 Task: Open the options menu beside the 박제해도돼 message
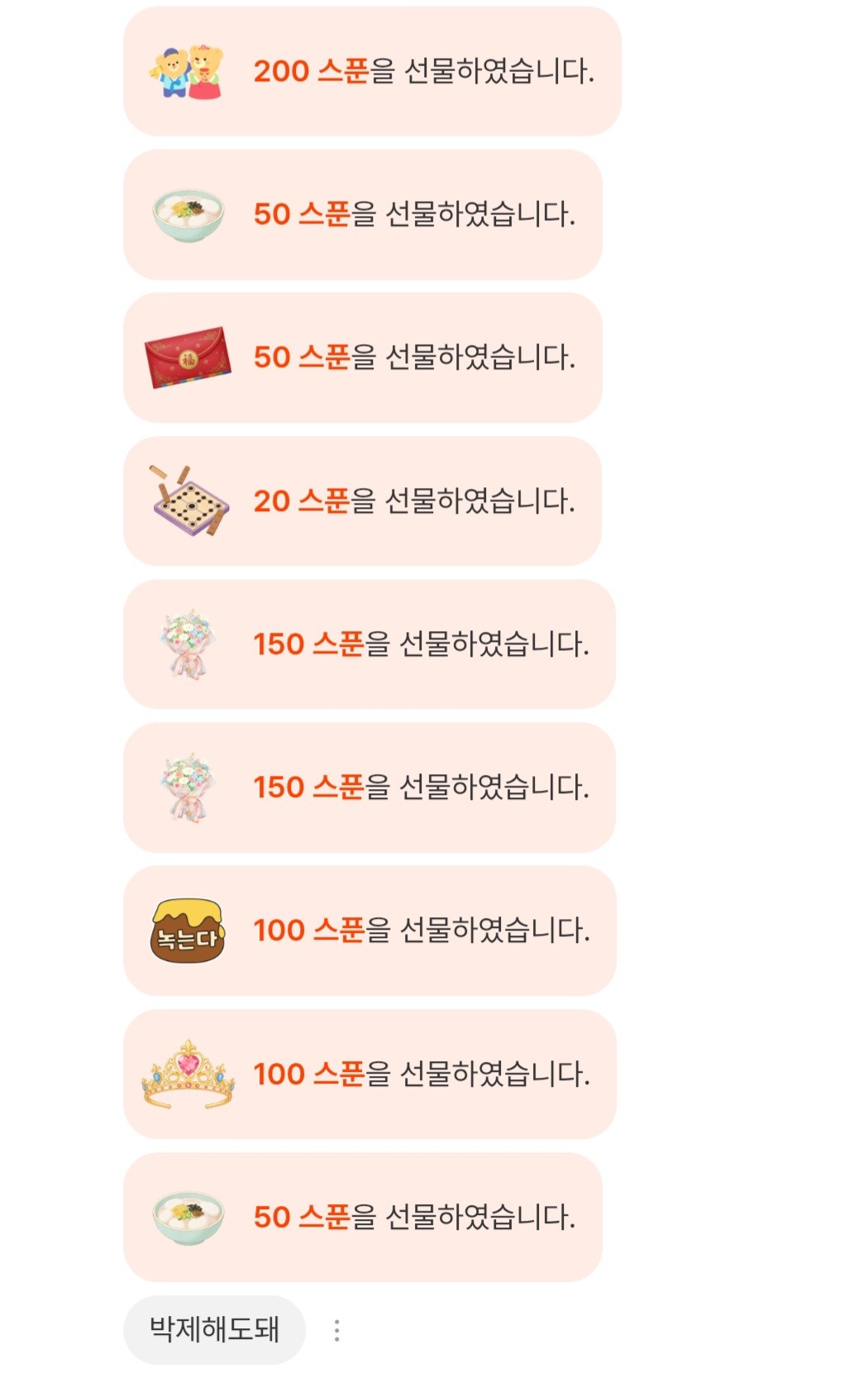pos(336,1330)
